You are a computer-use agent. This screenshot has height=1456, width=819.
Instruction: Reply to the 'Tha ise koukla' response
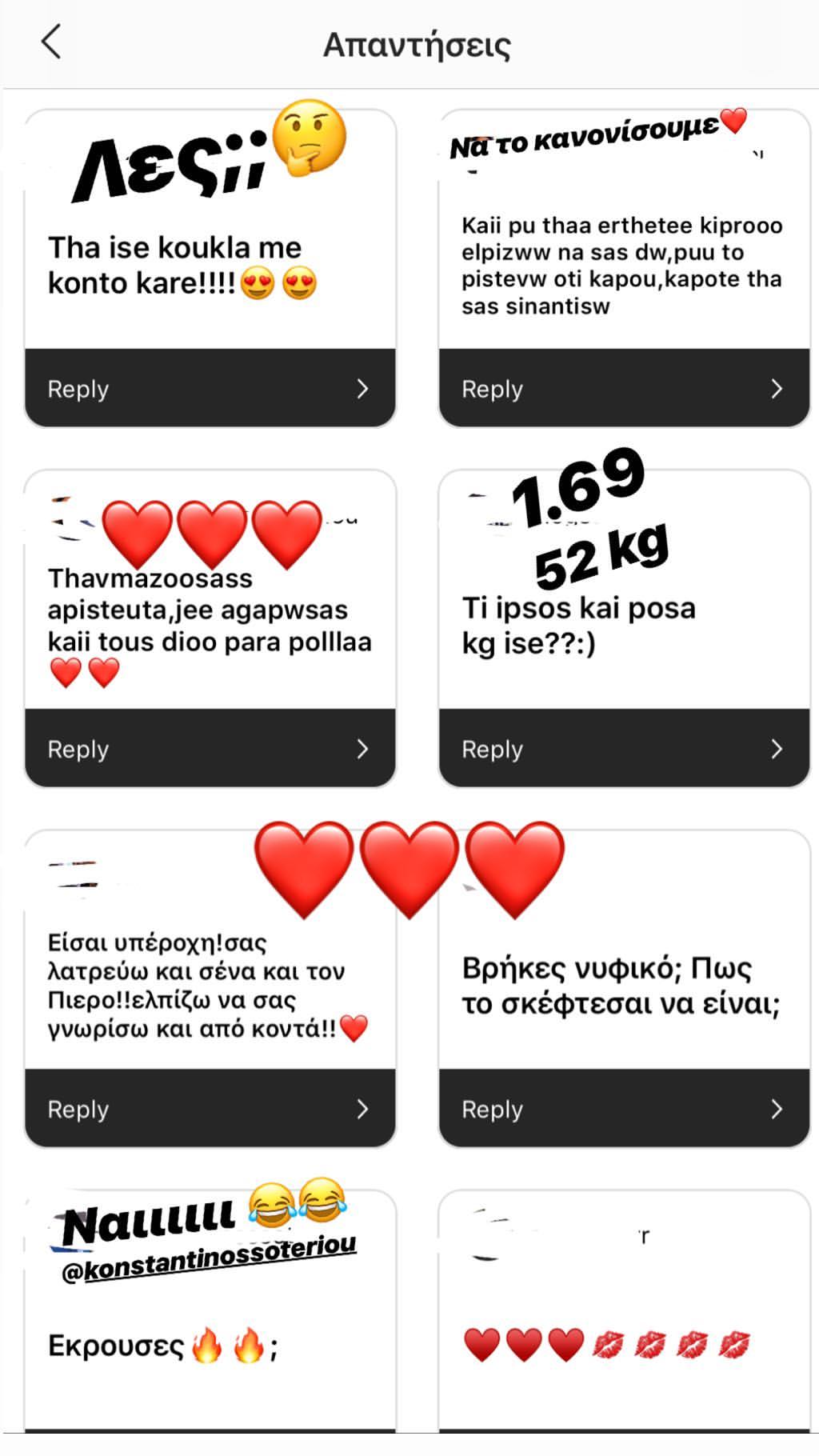click(210, 389)
